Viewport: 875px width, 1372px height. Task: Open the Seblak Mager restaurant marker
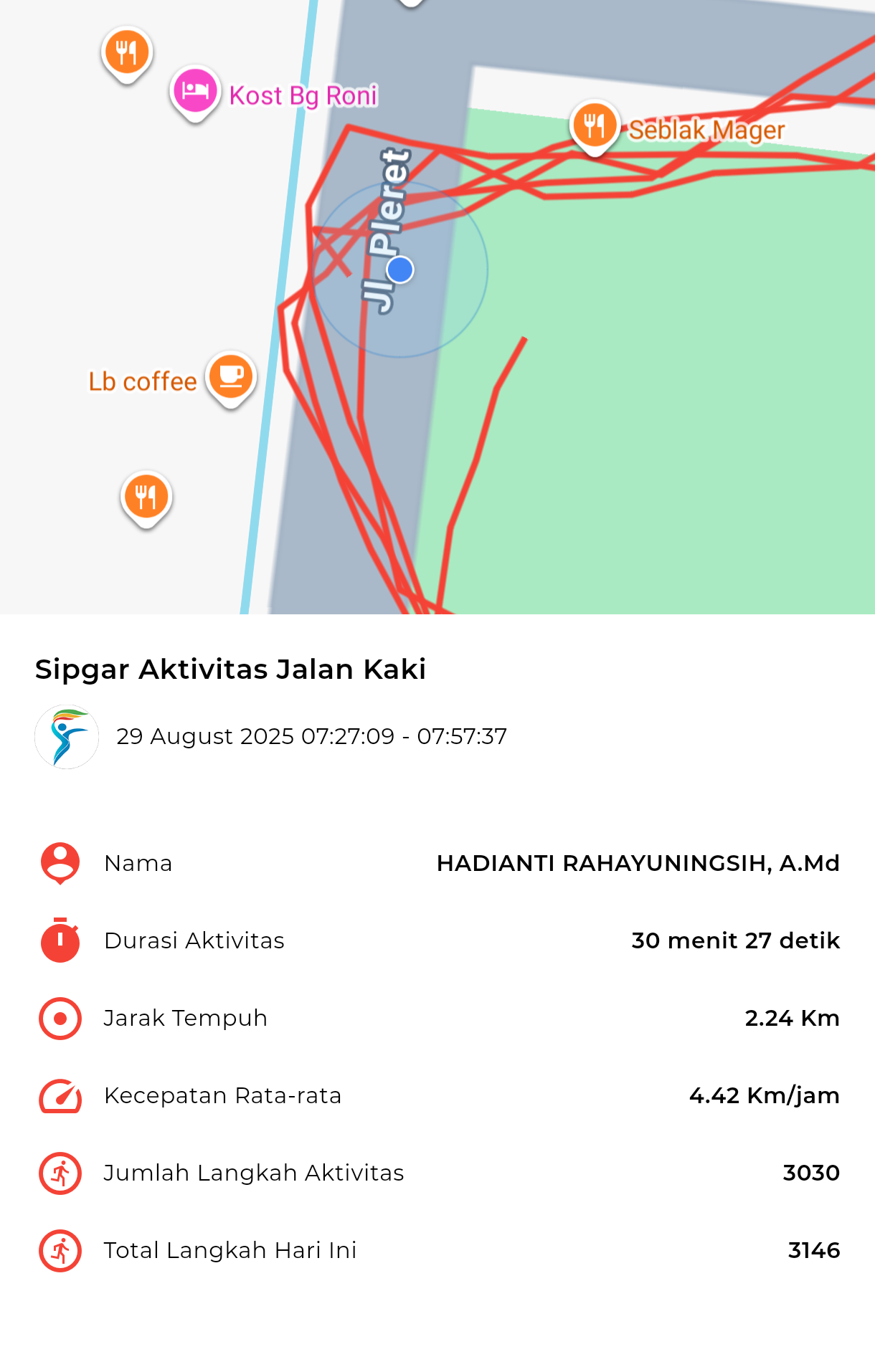click(595, 125)
